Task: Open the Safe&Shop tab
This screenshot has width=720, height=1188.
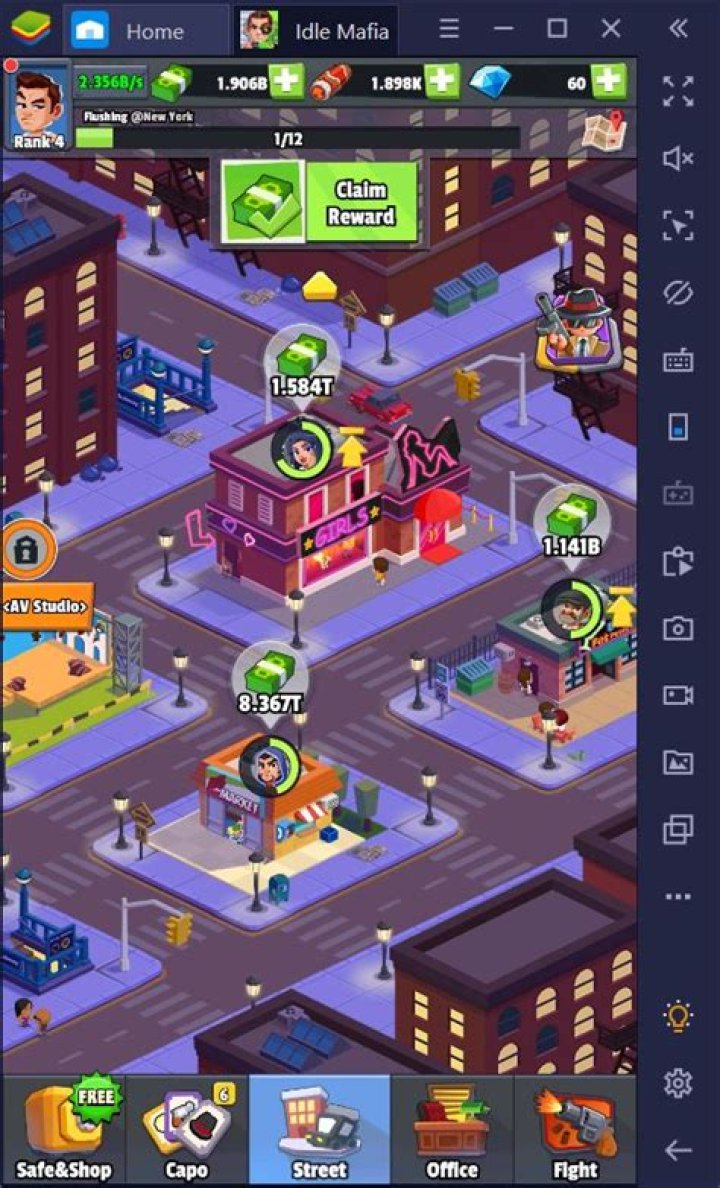Action: (x=62, y=1129)
